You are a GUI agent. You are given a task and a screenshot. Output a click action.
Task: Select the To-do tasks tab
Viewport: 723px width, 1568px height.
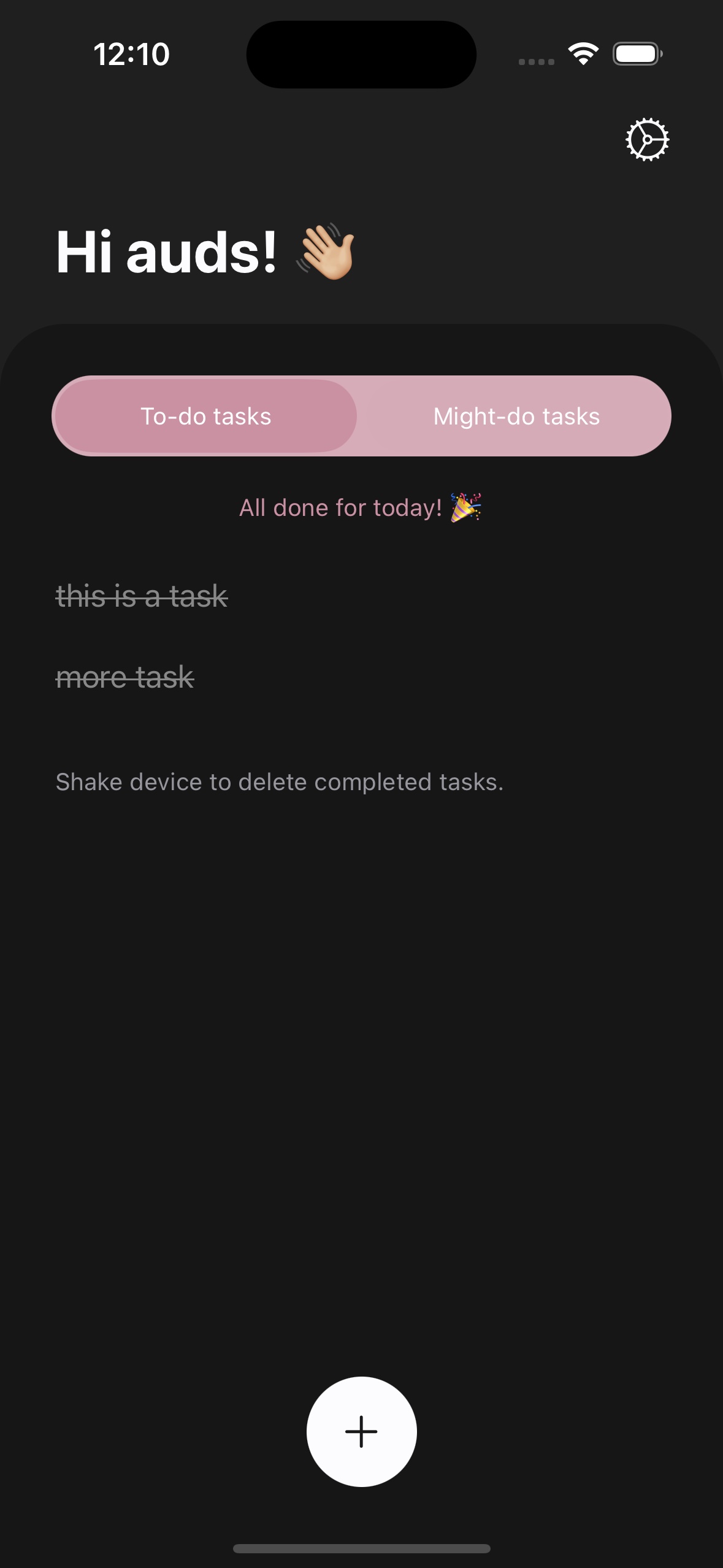(x=206, y=417)
